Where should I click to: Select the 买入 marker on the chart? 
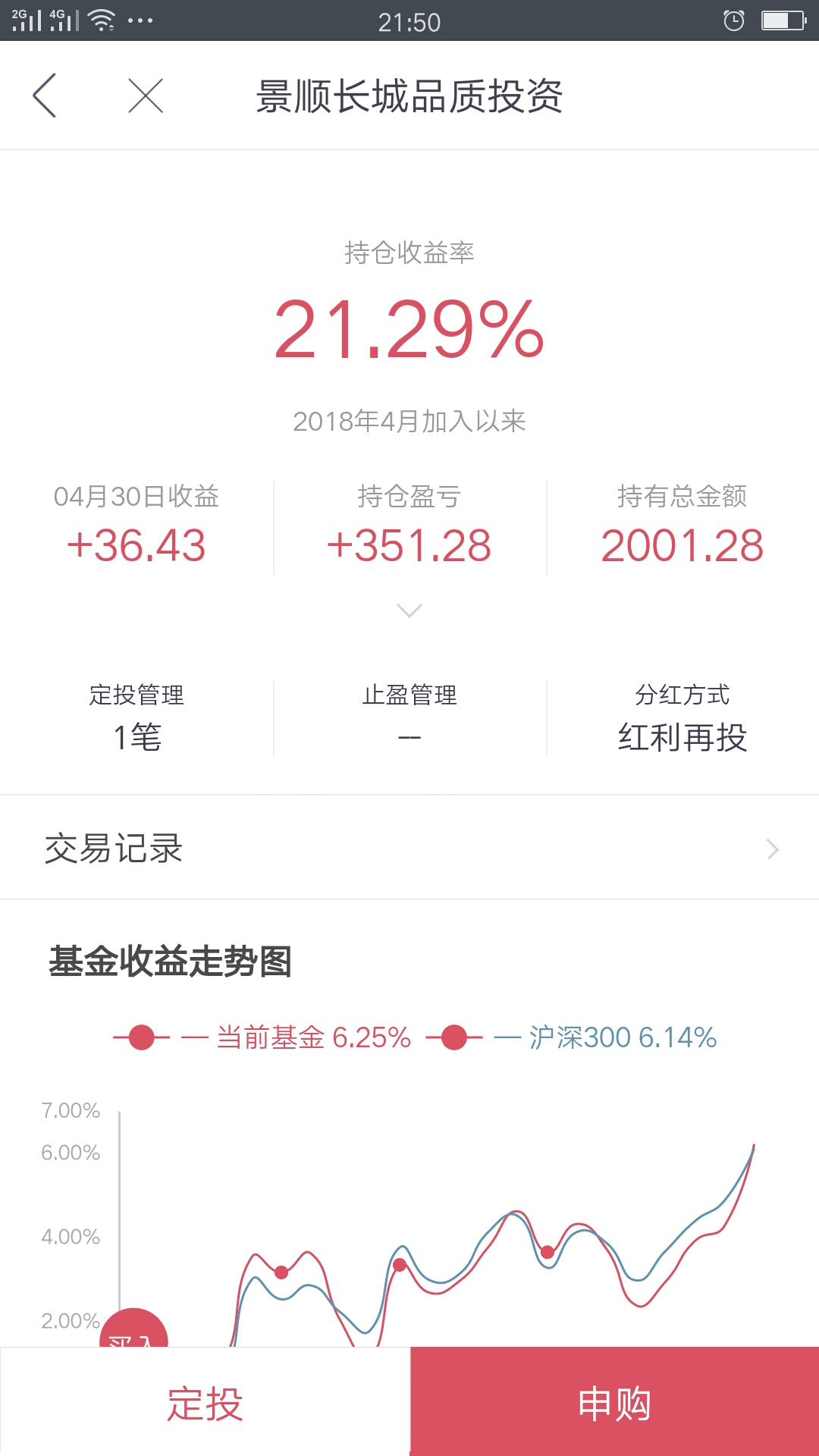[x=133, y=1329]
